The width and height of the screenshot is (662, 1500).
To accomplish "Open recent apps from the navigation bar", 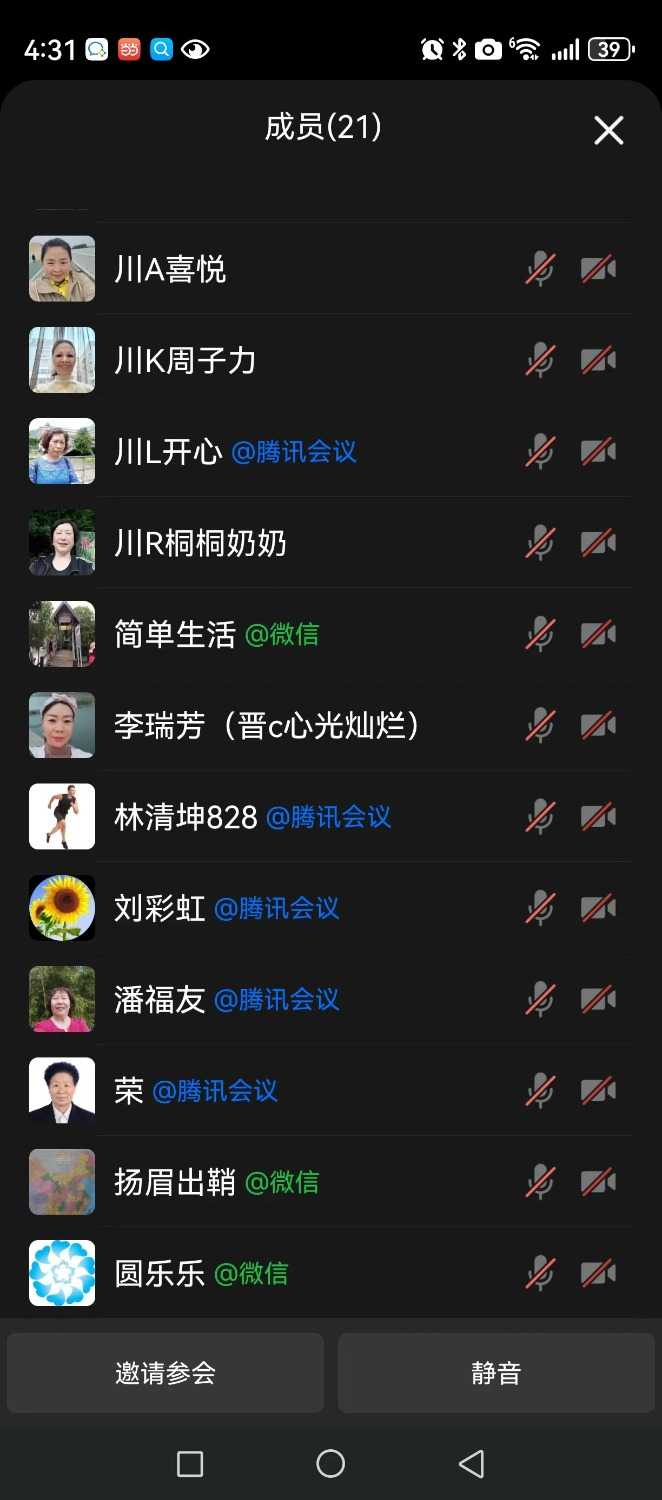I will tap(190, 1464).
